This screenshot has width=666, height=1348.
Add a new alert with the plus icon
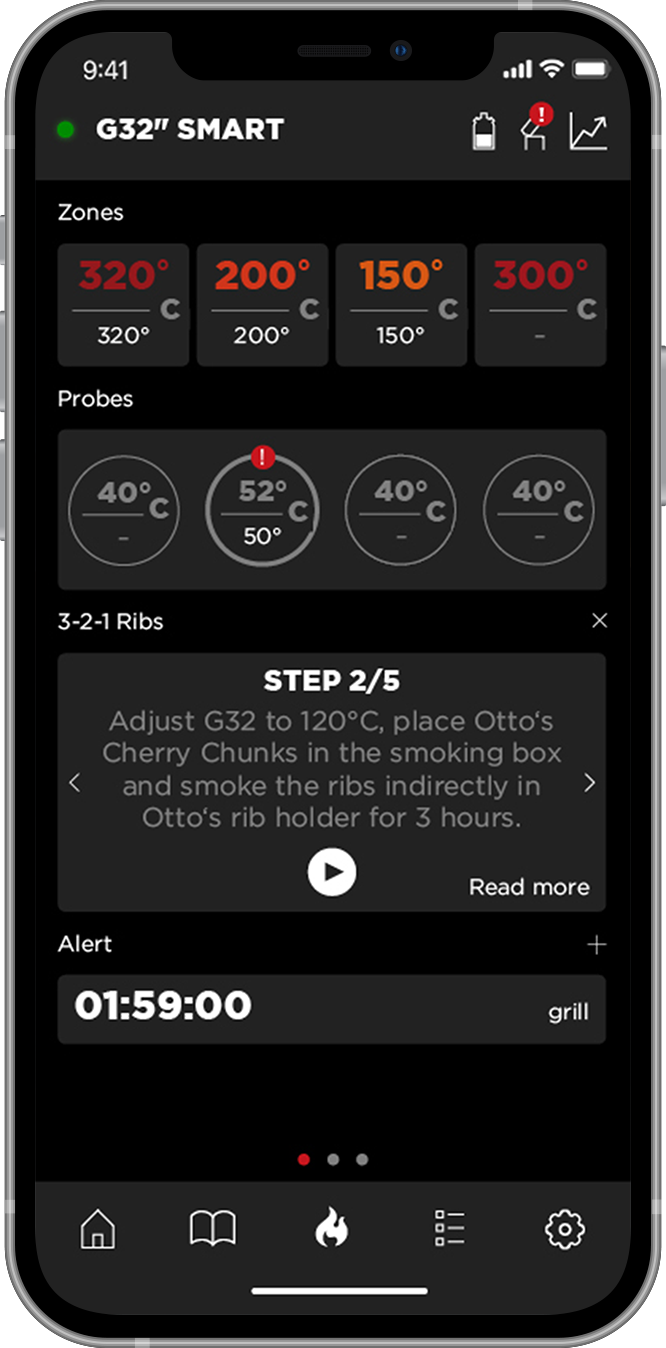pos(597,944)
